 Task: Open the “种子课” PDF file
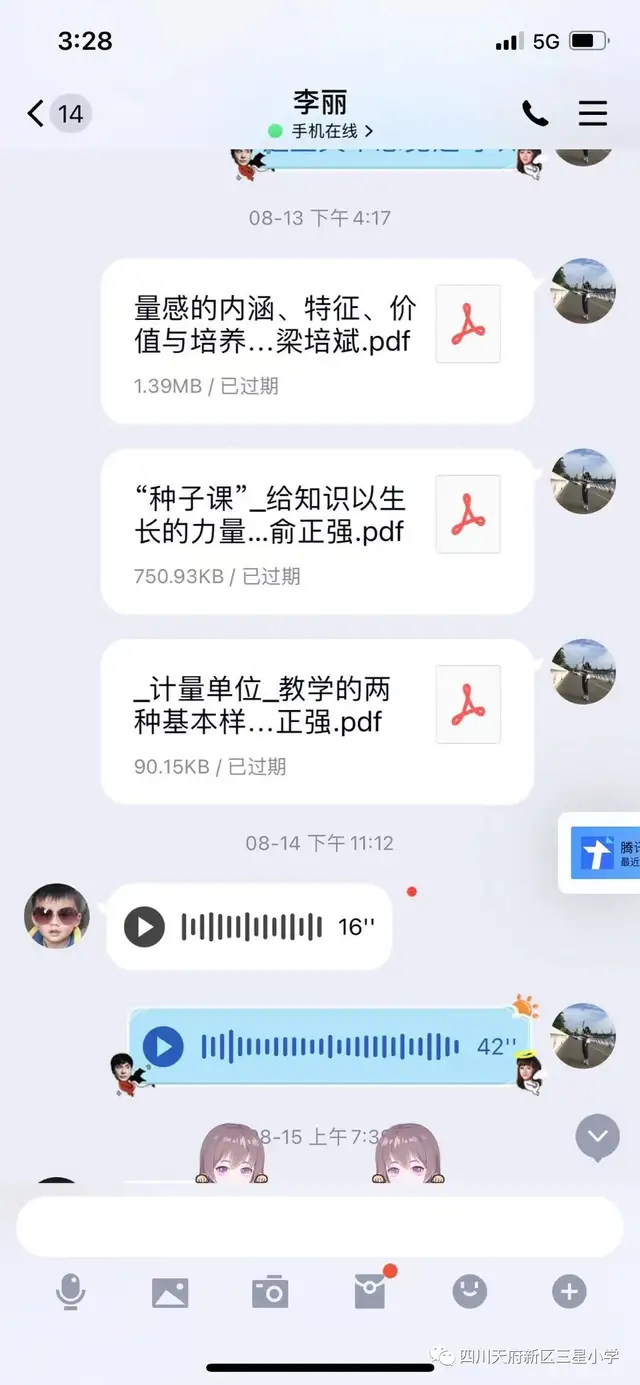pos(317,530)
